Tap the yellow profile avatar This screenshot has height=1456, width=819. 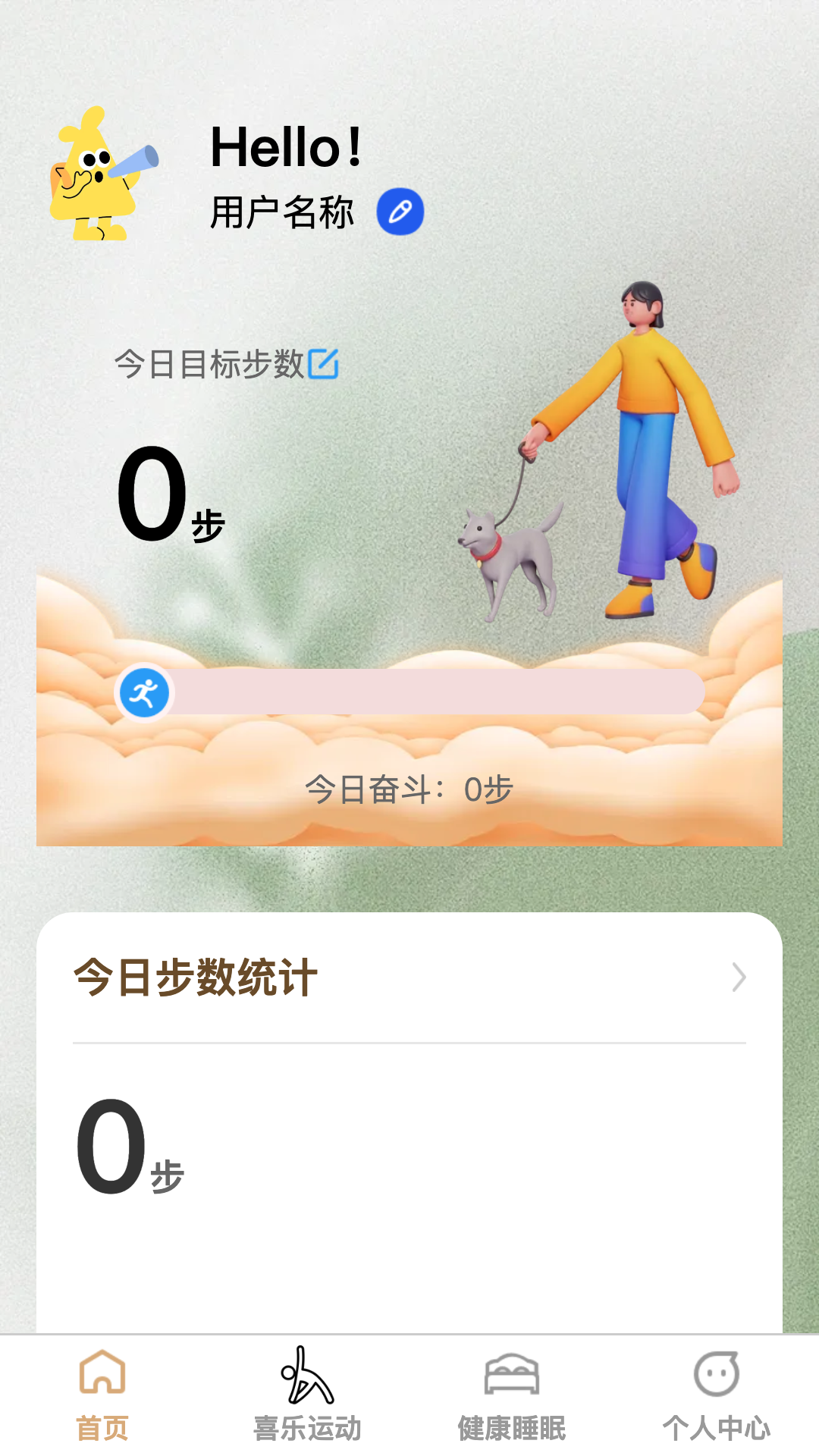point(99,176)
